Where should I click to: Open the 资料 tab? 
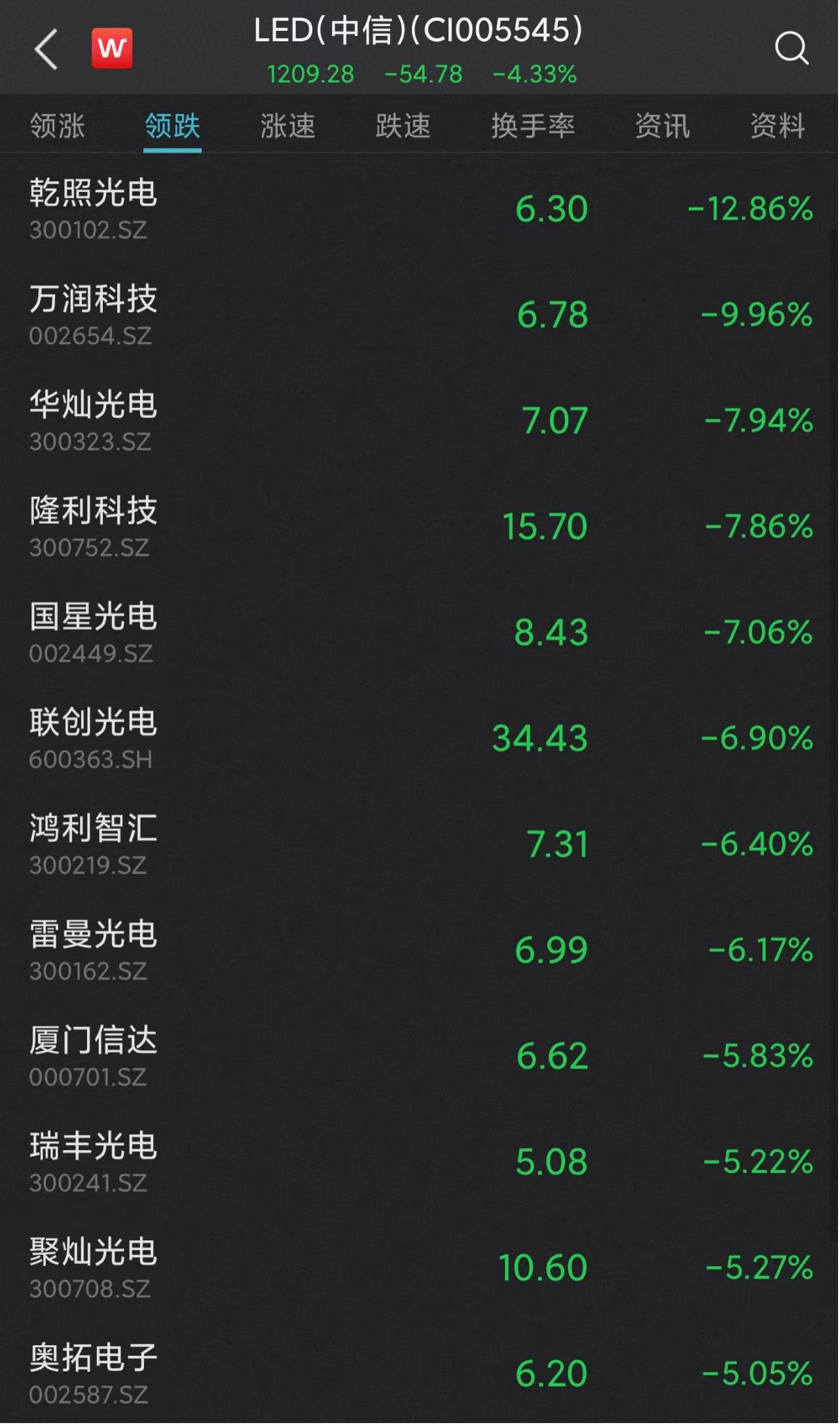pos(778,126)
